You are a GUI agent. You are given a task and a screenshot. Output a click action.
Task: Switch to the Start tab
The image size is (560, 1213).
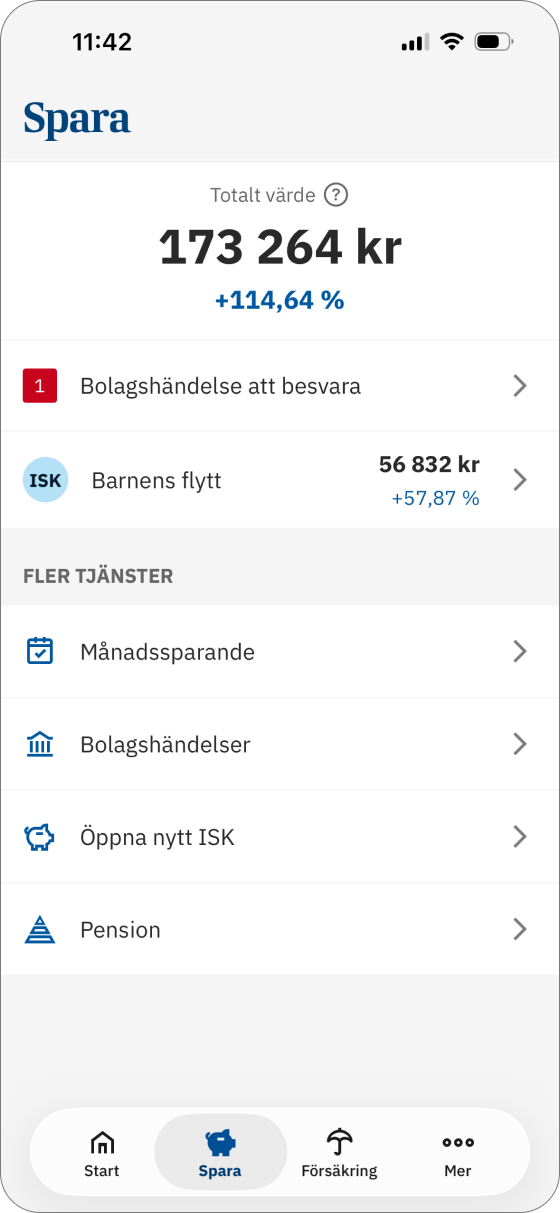[x=102, y=1153]
